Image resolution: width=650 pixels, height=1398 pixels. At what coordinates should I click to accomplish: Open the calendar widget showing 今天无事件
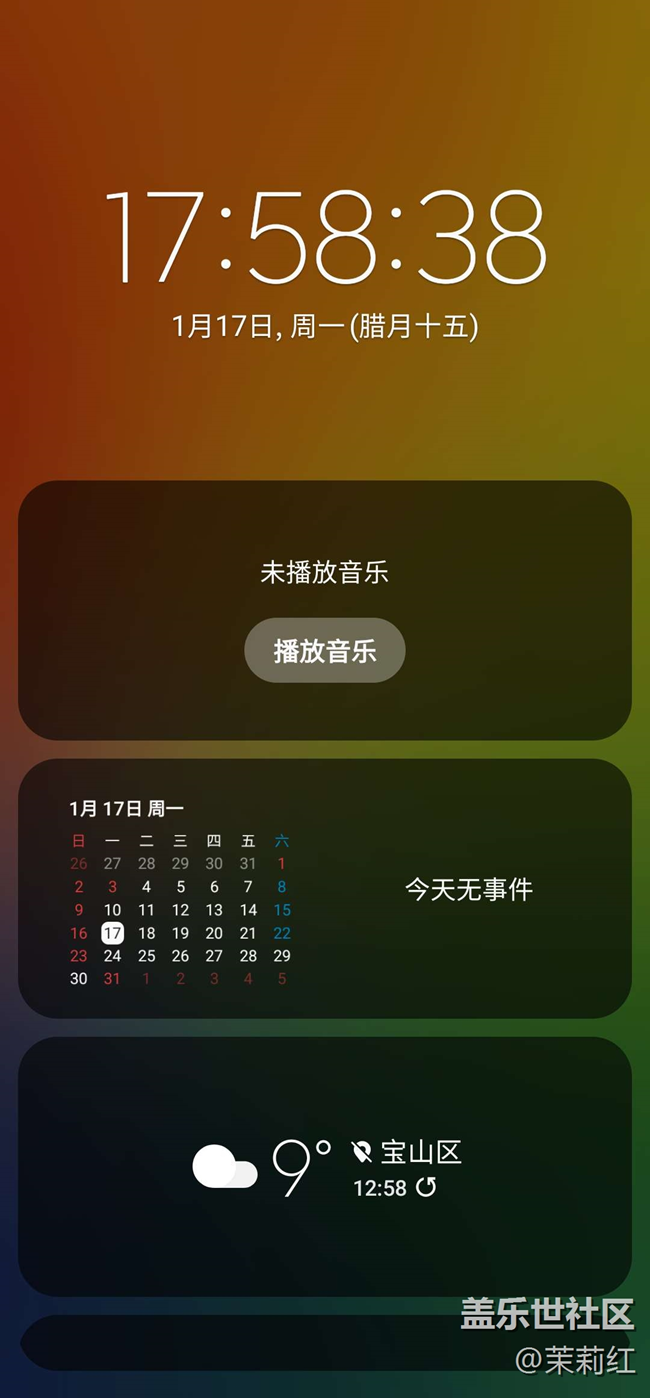click(468, 889)
